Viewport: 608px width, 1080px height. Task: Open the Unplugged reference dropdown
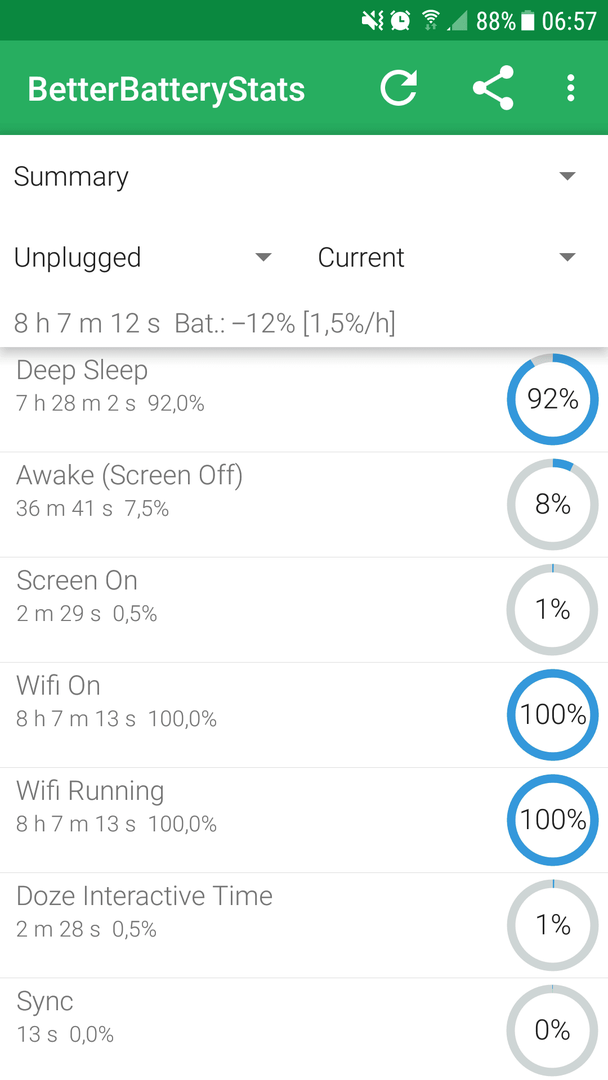(143, 258)
